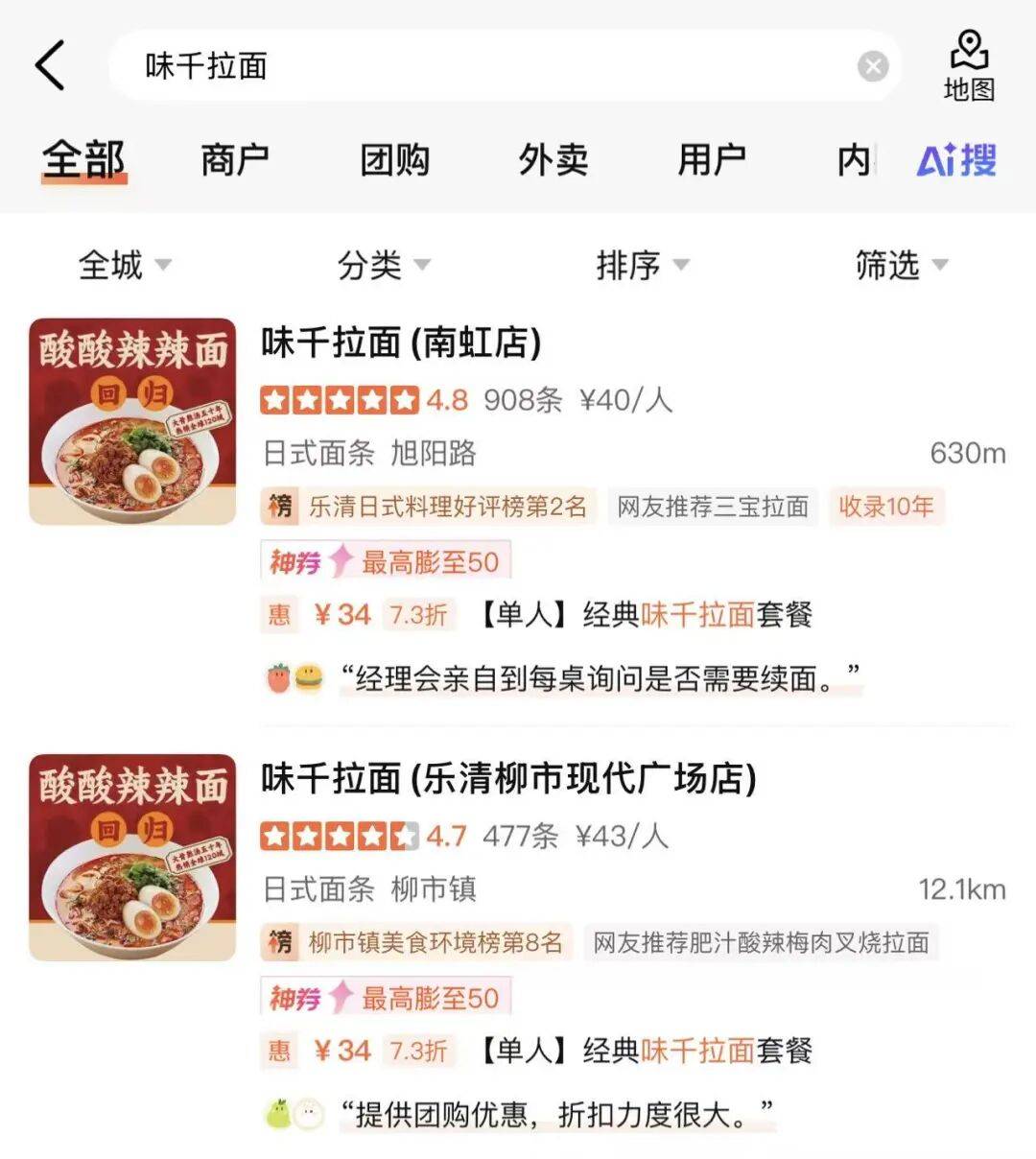Switch to the 商户 tab

(x=235, y=160)
